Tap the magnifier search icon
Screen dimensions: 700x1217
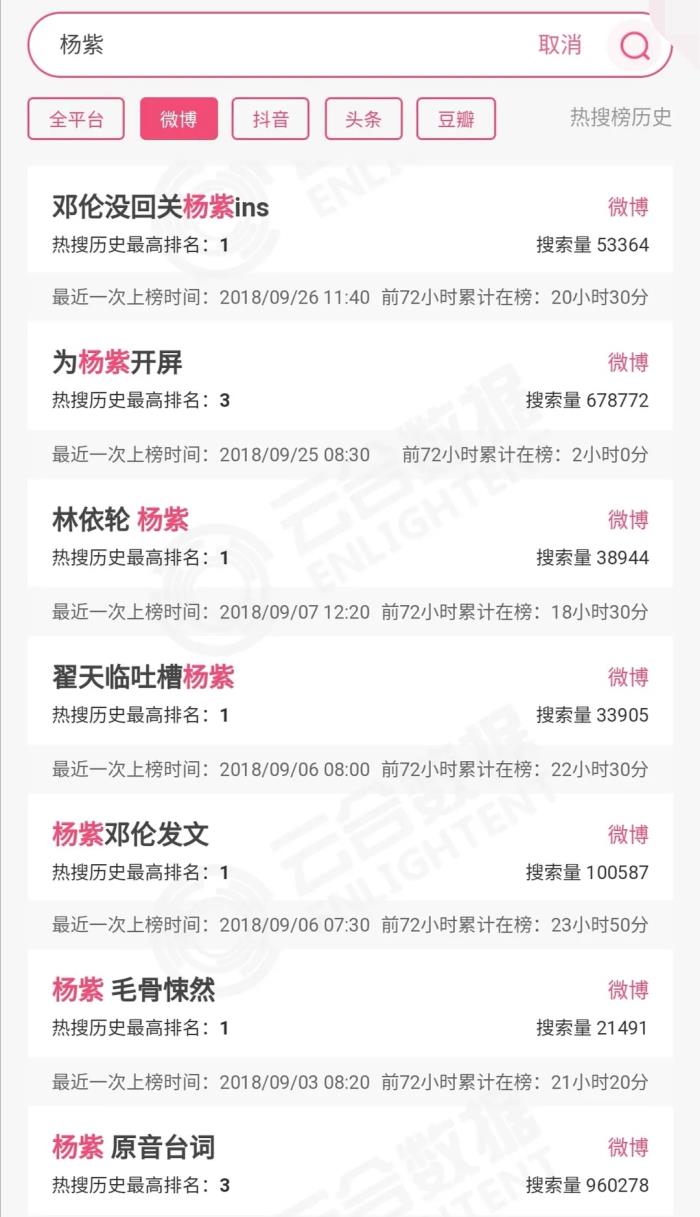click(635, 46)
